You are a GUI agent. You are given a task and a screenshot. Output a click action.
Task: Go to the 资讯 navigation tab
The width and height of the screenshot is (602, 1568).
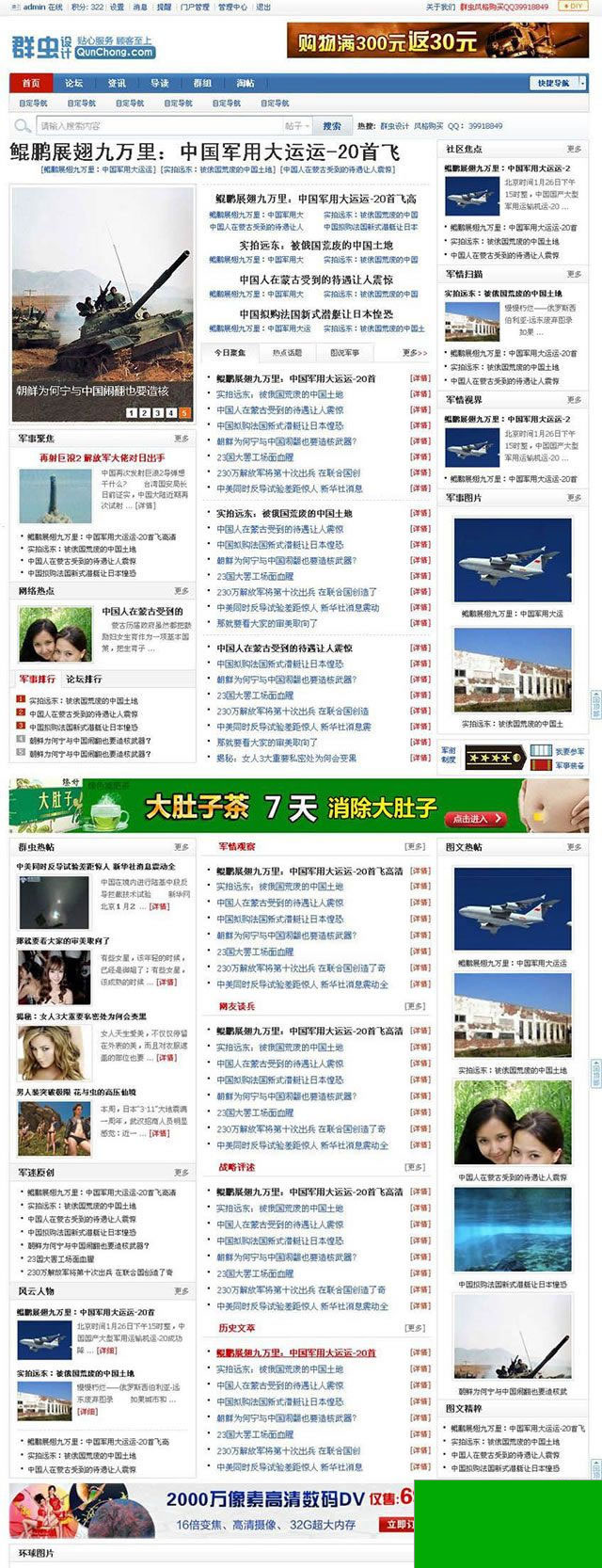[x=117, y=83]
